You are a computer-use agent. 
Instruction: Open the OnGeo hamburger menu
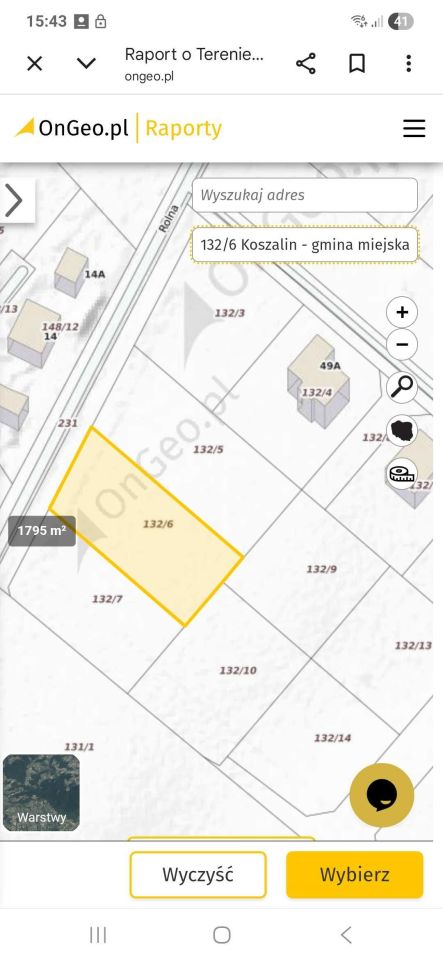[414, 128]
